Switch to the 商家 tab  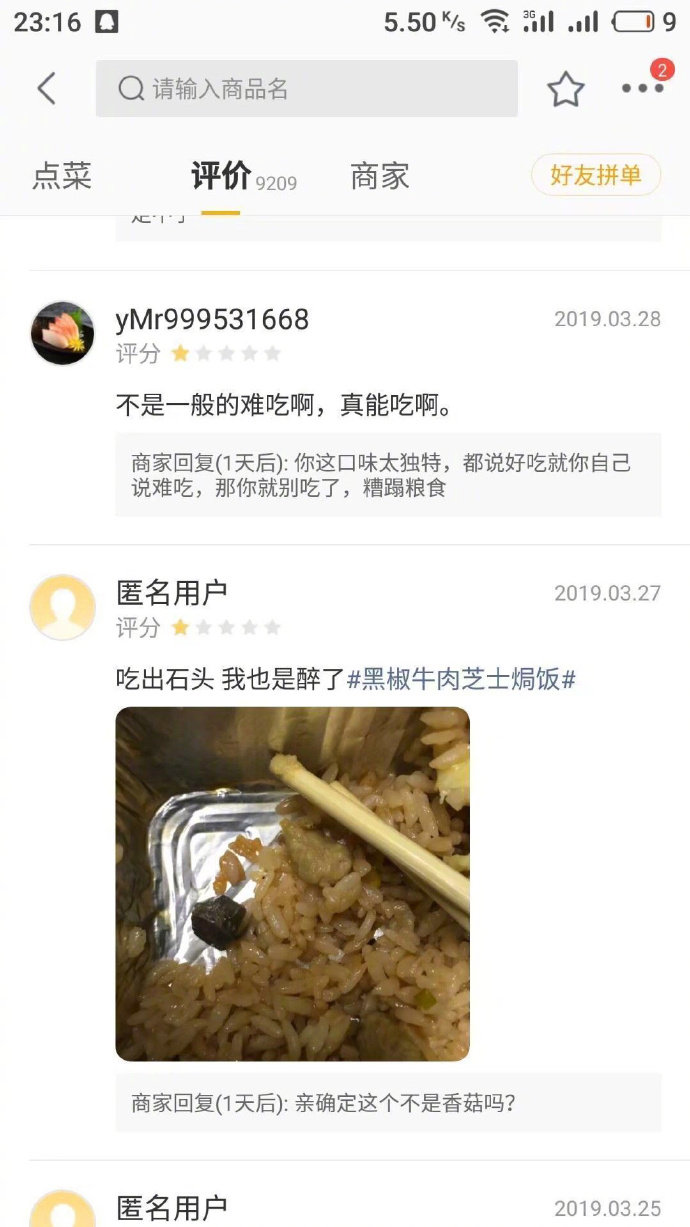380,176
